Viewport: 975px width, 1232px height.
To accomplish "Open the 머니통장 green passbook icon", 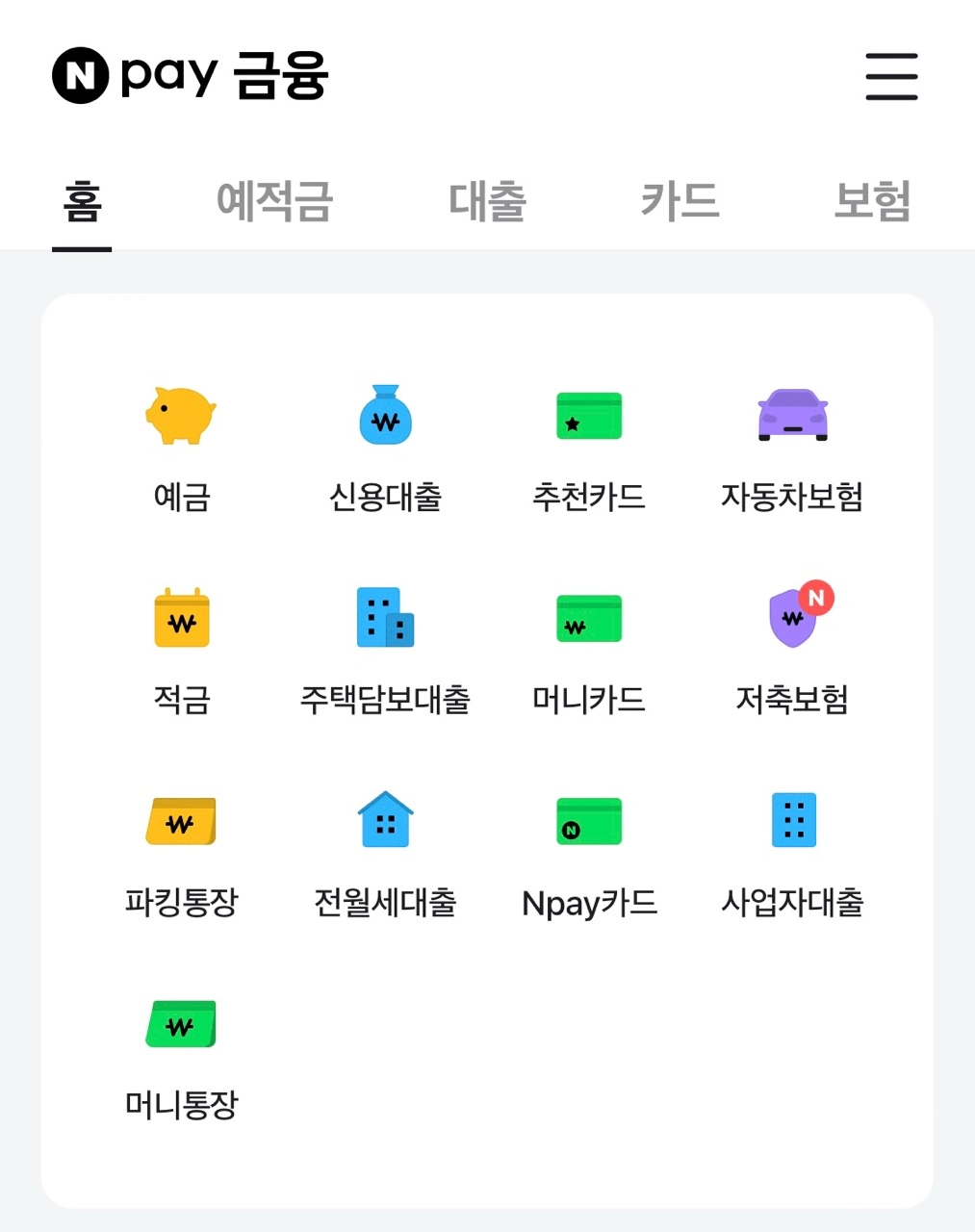I will (x=179, y=1023).
